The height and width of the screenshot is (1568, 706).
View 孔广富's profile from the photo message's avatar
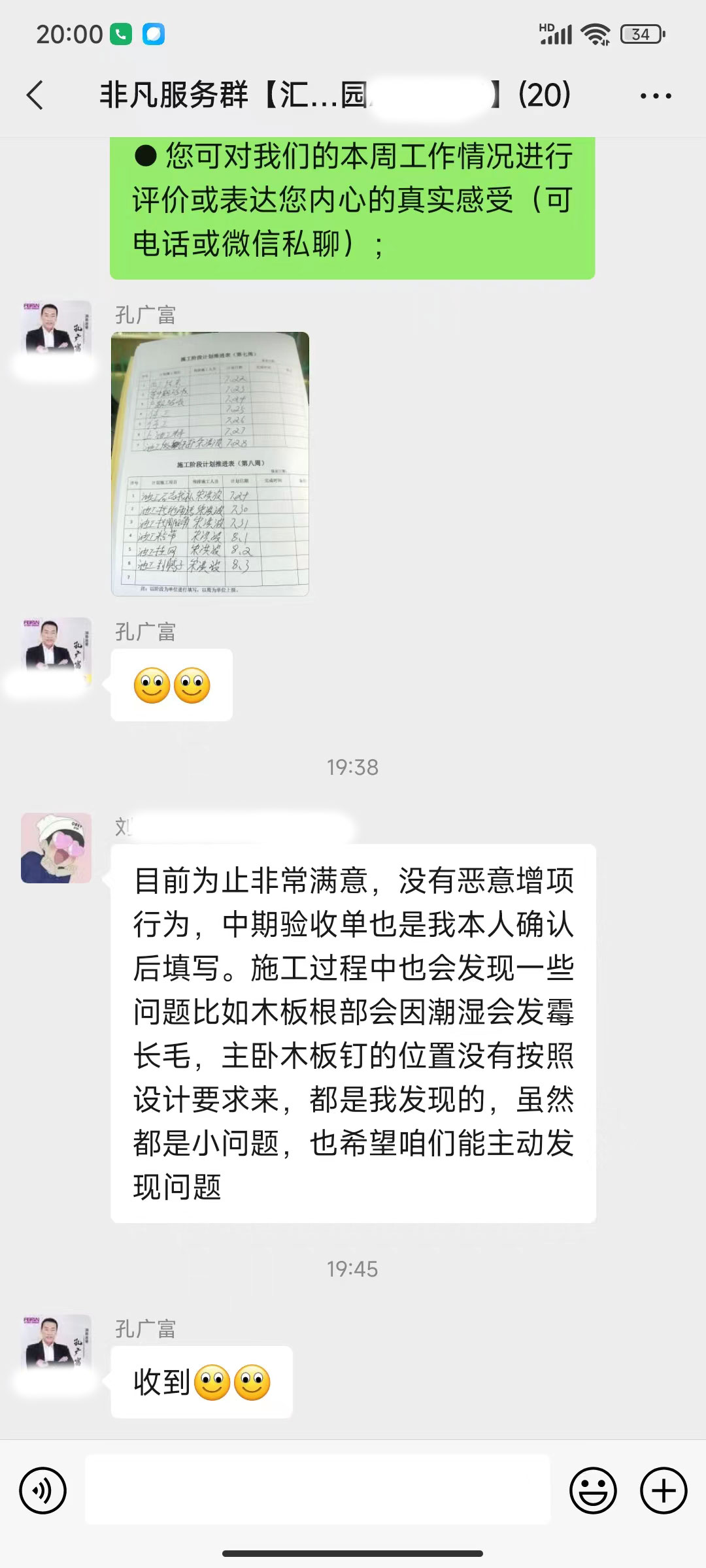[x=56, y=330]
